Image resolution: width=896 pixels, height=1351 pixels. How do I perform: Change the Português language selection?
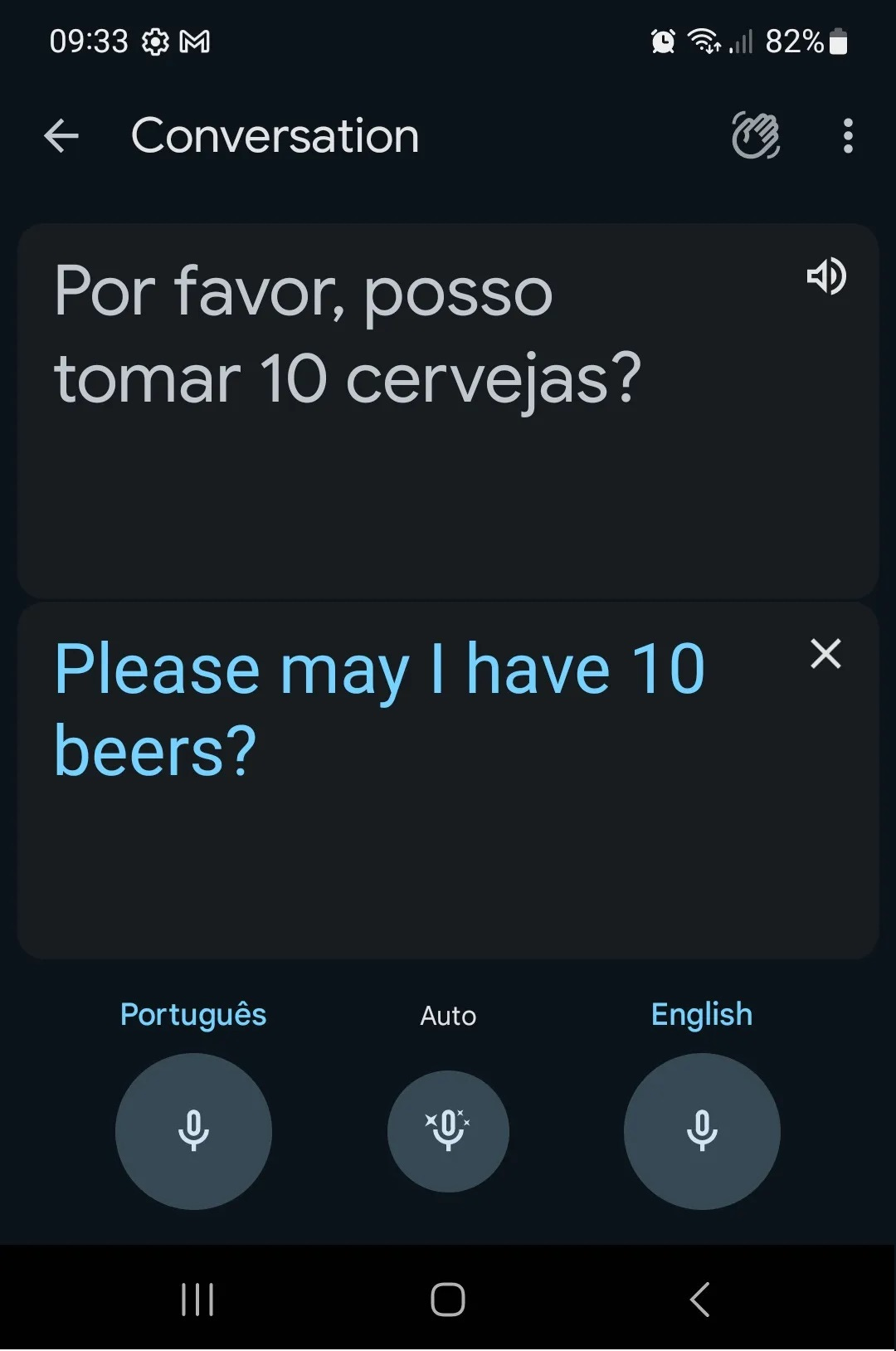(x=193, y=1014)
